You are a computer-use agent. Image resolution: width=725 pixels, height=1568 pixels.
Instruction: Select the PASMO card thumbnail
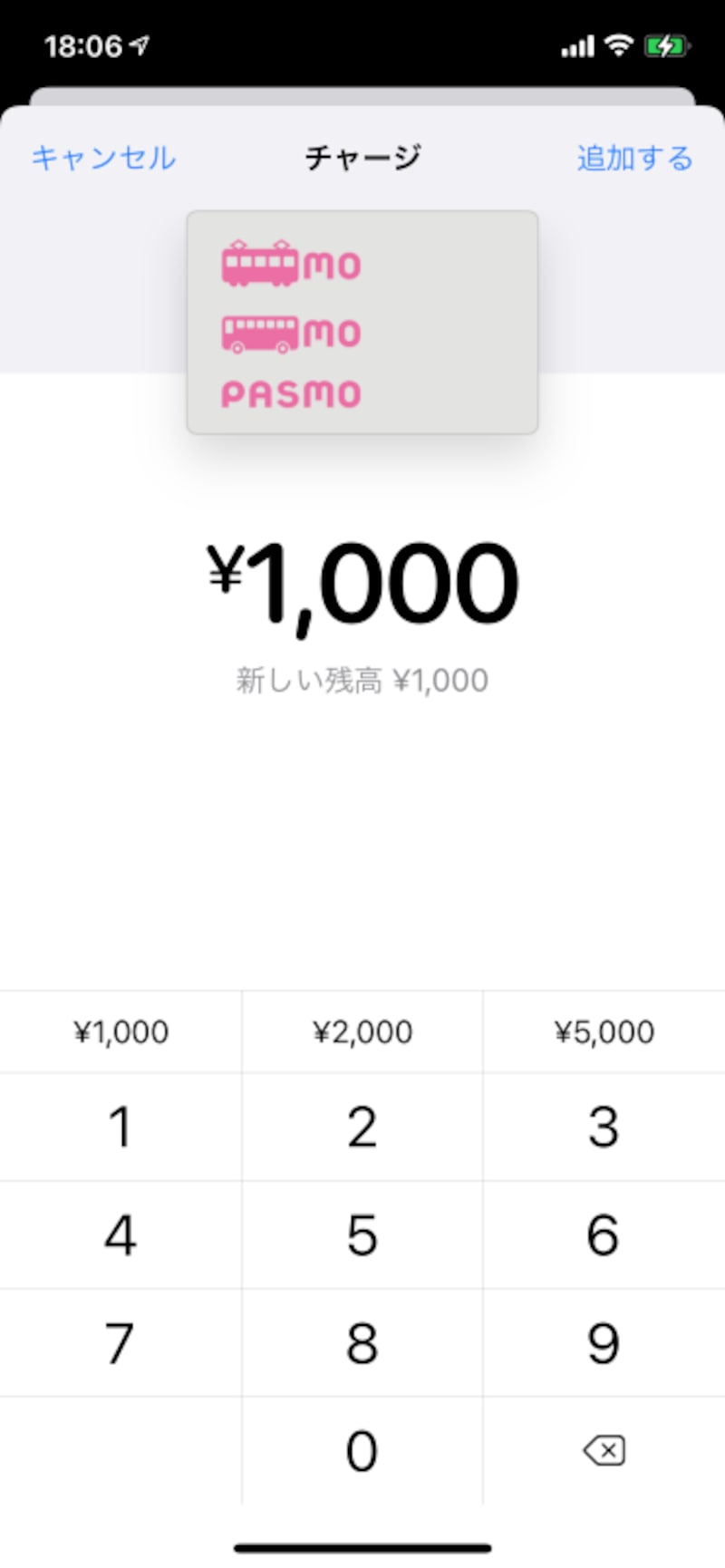click(x=362, y=322)
